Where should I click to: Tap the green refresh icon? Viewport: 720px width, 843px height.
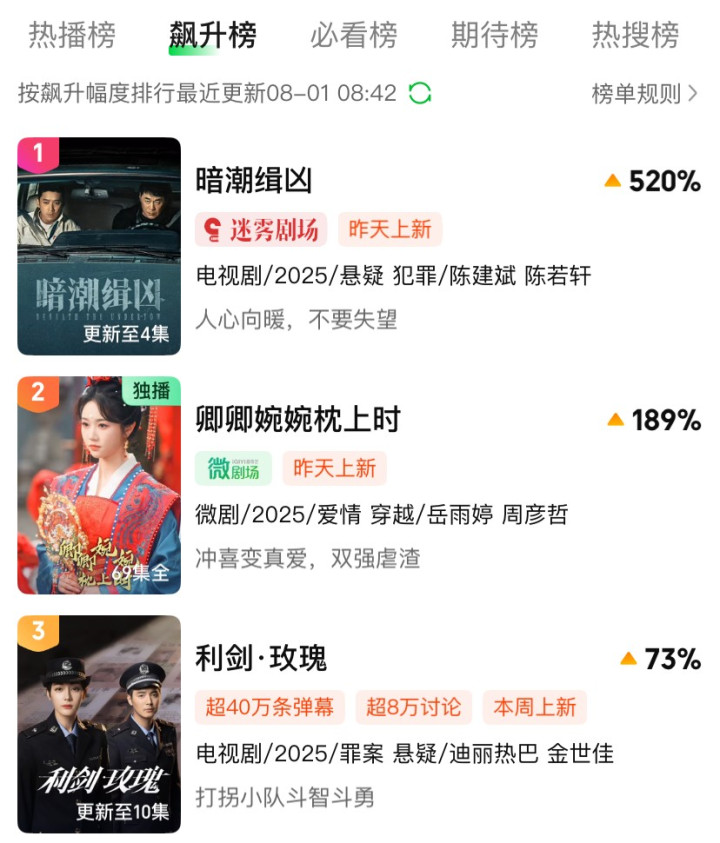(x=420, y=93)
